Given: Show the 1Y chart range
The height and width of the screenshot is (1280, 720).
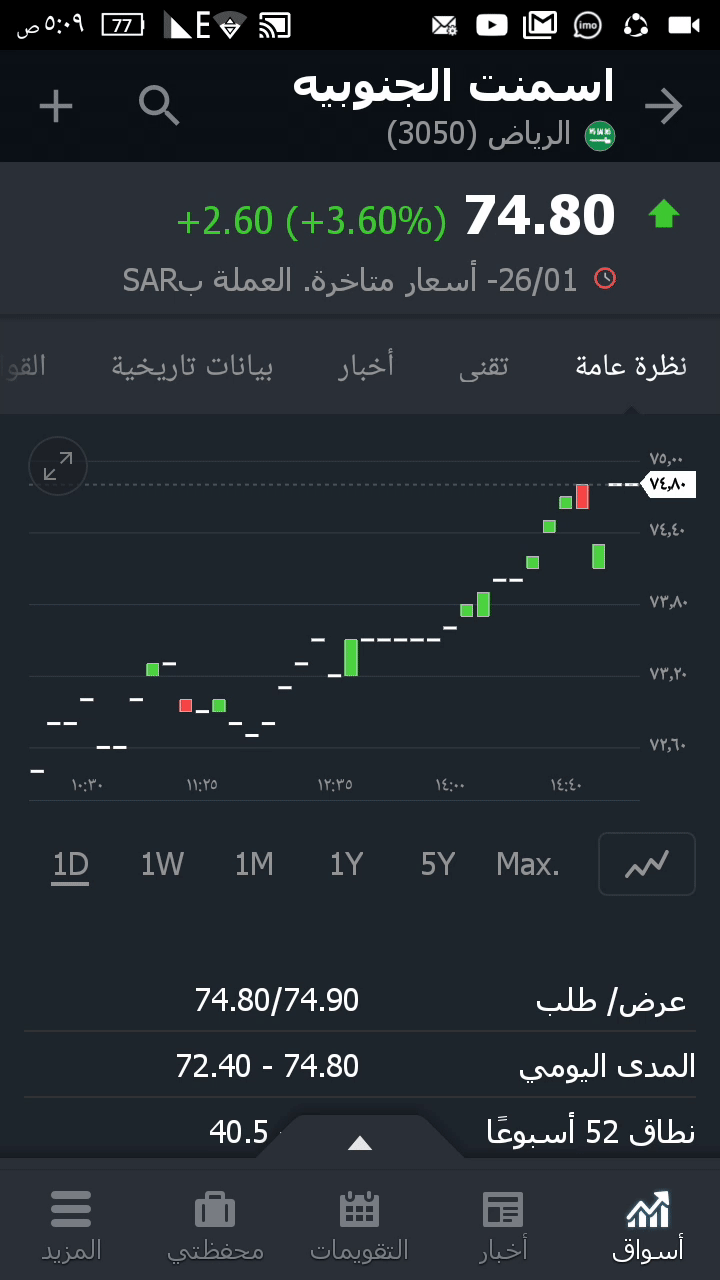Looking at the screenshot, I should tap(346, 864).
